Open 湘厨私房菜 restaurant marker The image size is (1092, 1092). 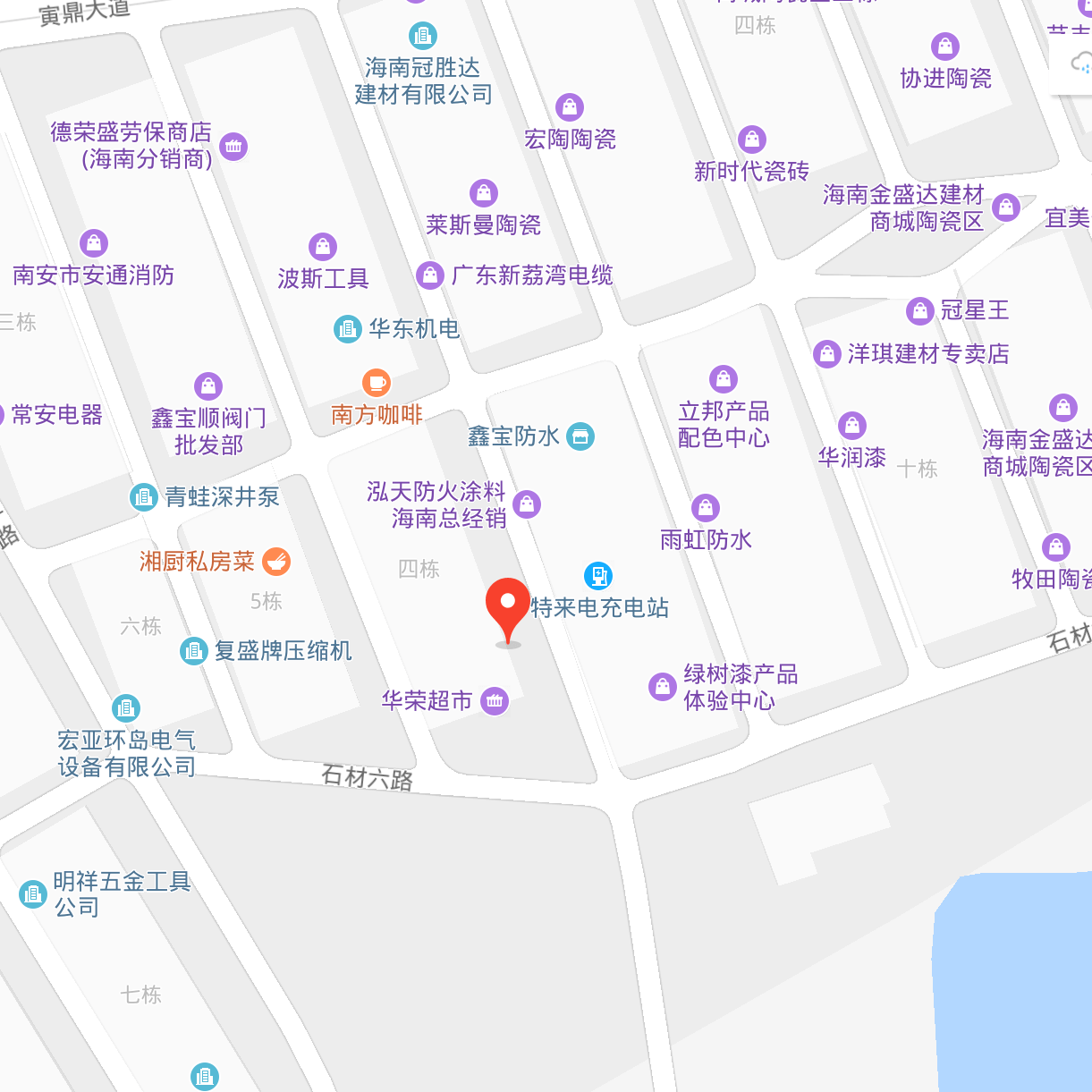pos(276,562)
